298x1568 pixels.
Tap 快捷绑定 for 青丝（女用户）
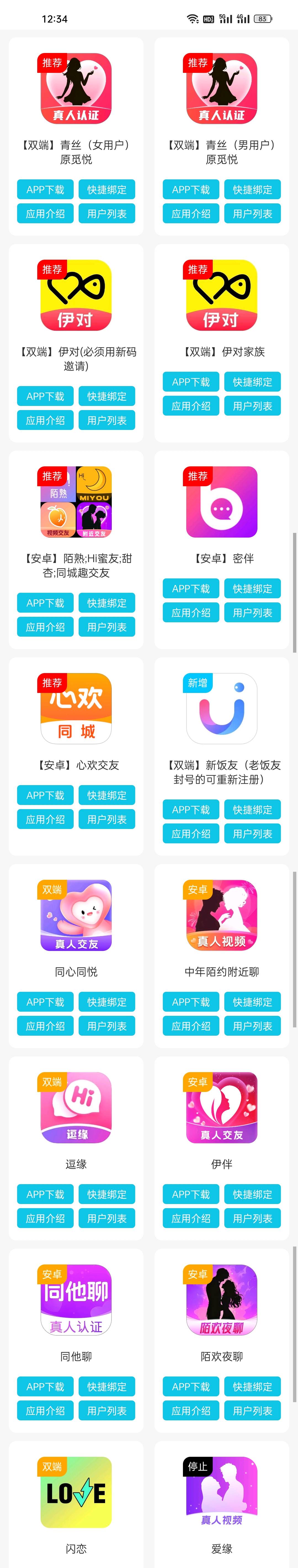point(107,189)
